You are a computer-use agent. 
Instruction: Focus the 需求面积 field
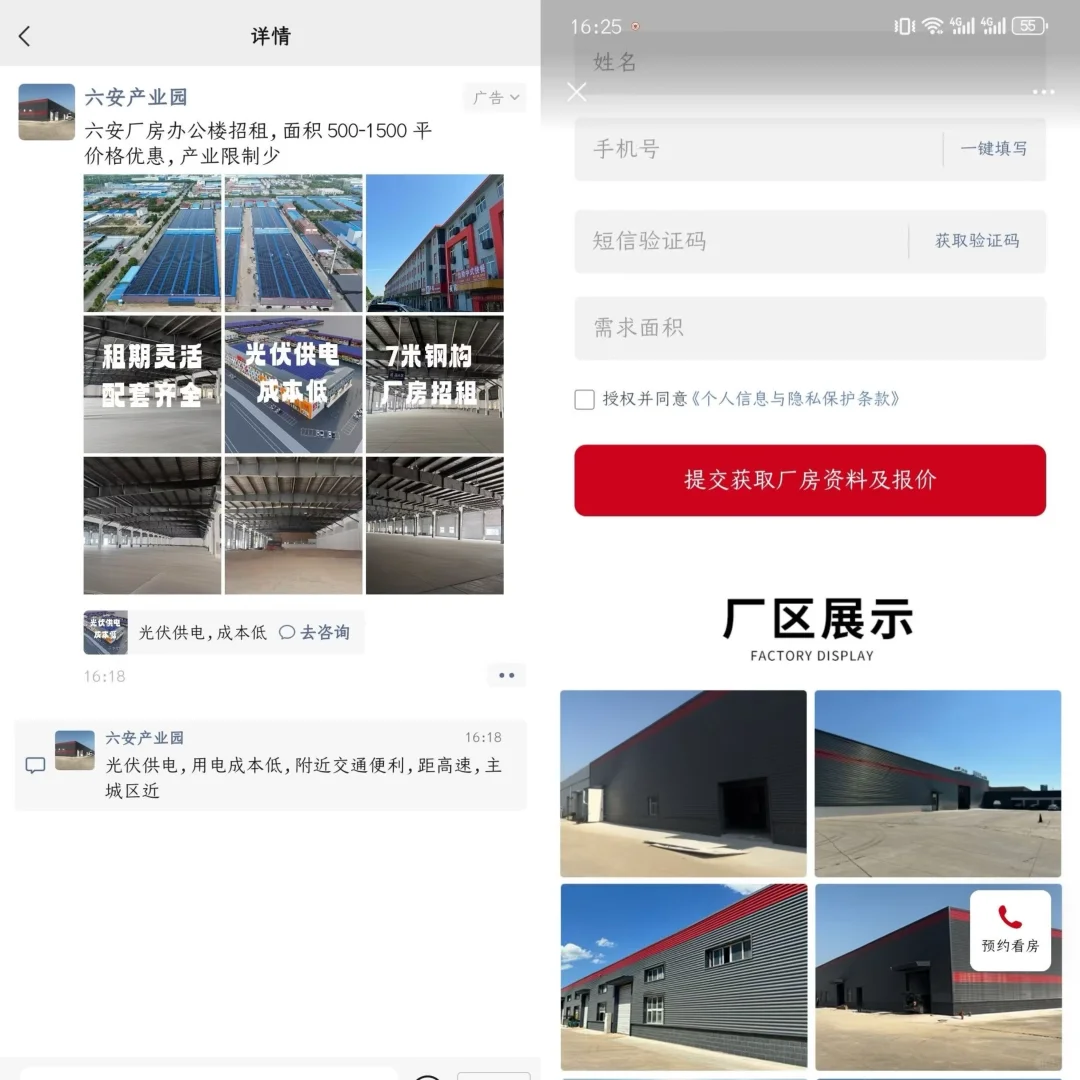[810, 328]
